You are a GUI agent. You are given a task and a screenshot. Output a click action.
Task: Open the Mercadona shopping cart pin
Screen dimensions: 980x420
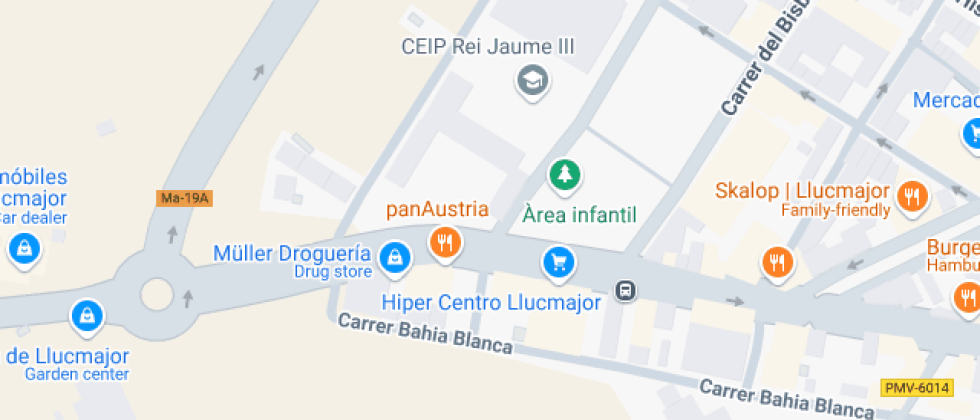click(x=971, y=132)
